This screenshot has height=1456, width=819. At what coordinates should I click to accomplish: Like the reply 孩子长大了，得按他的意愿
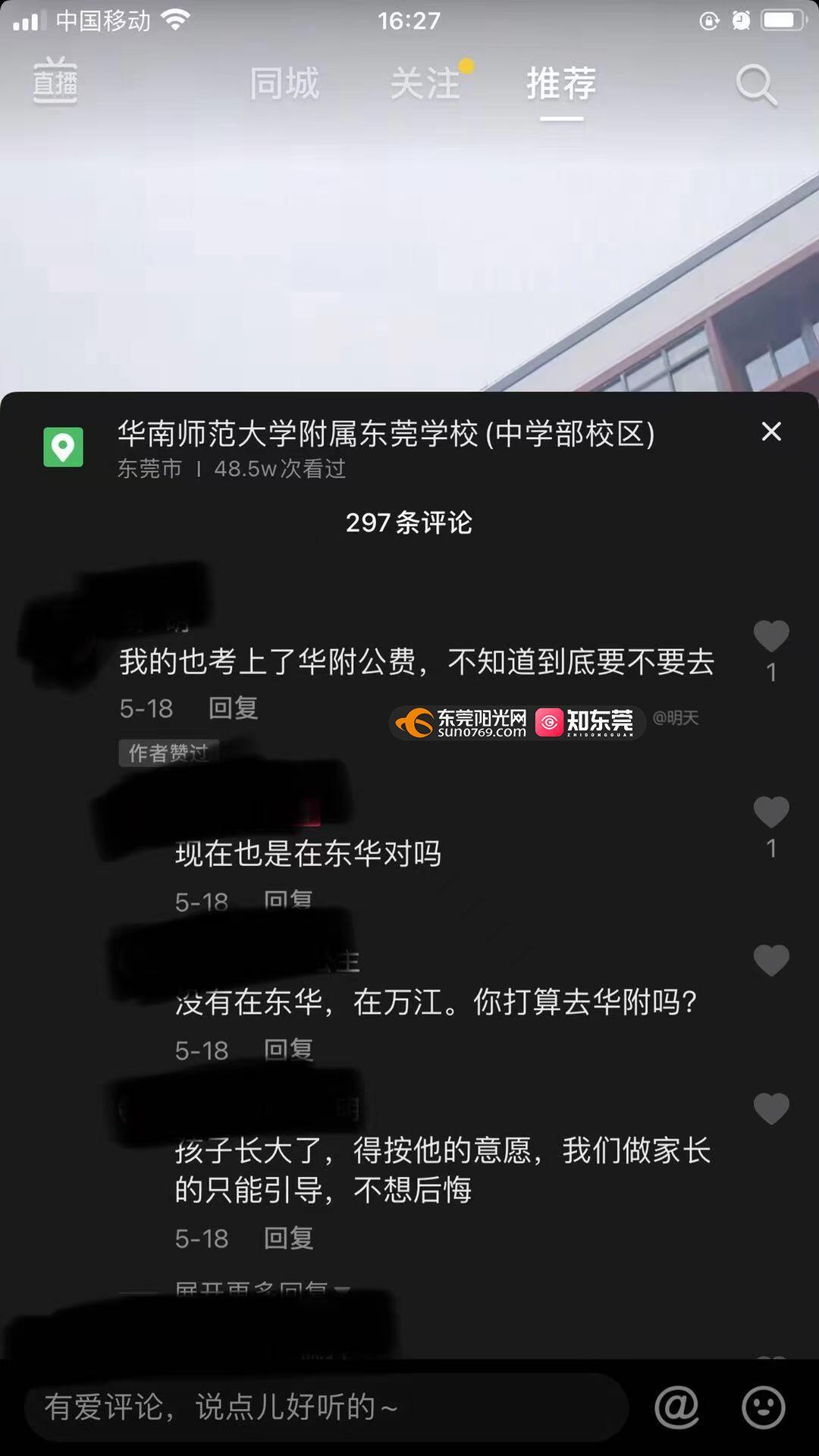[x=771, y=1109]
